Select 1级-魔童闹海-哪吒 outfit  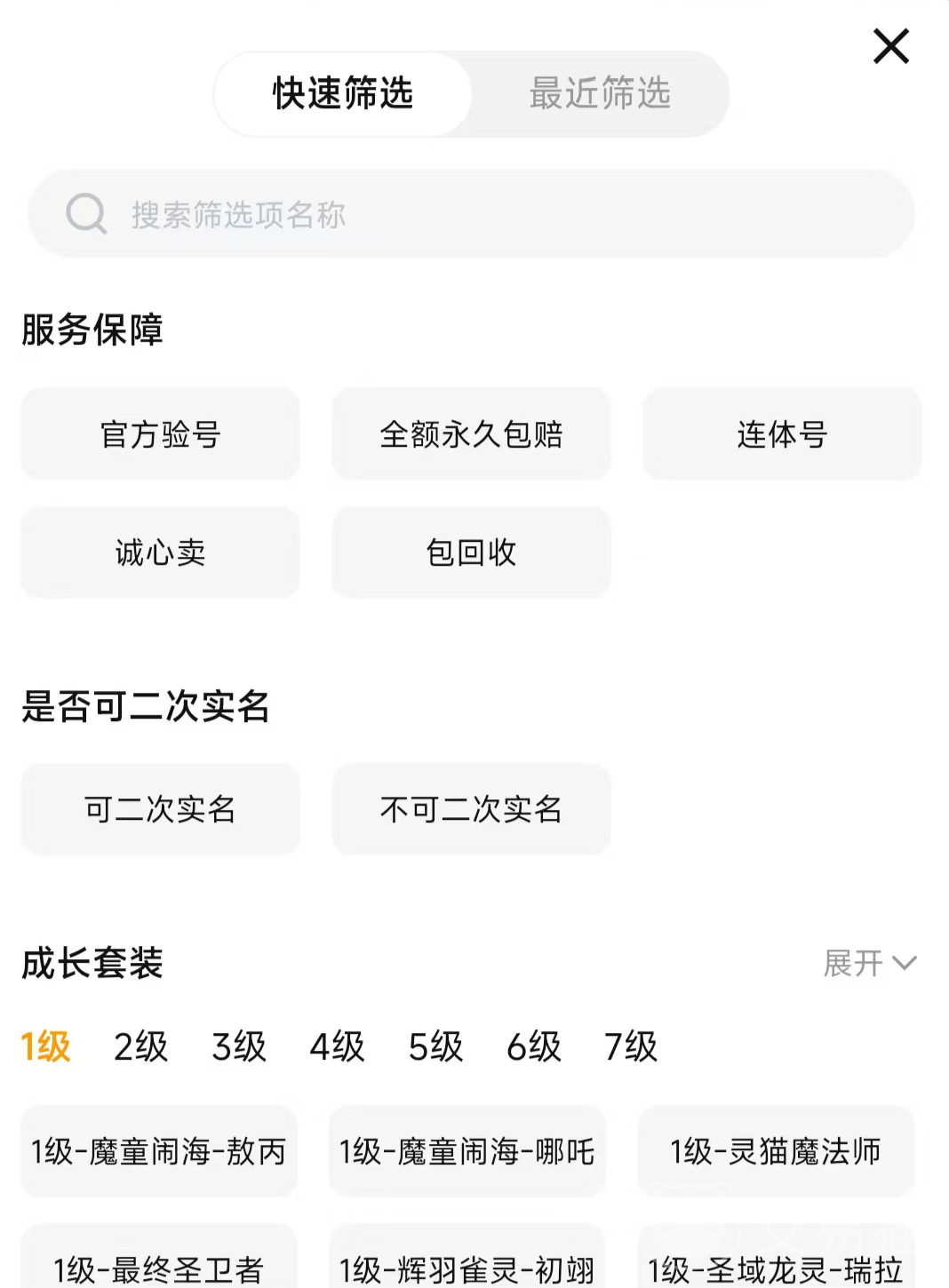pos(467,1152)
